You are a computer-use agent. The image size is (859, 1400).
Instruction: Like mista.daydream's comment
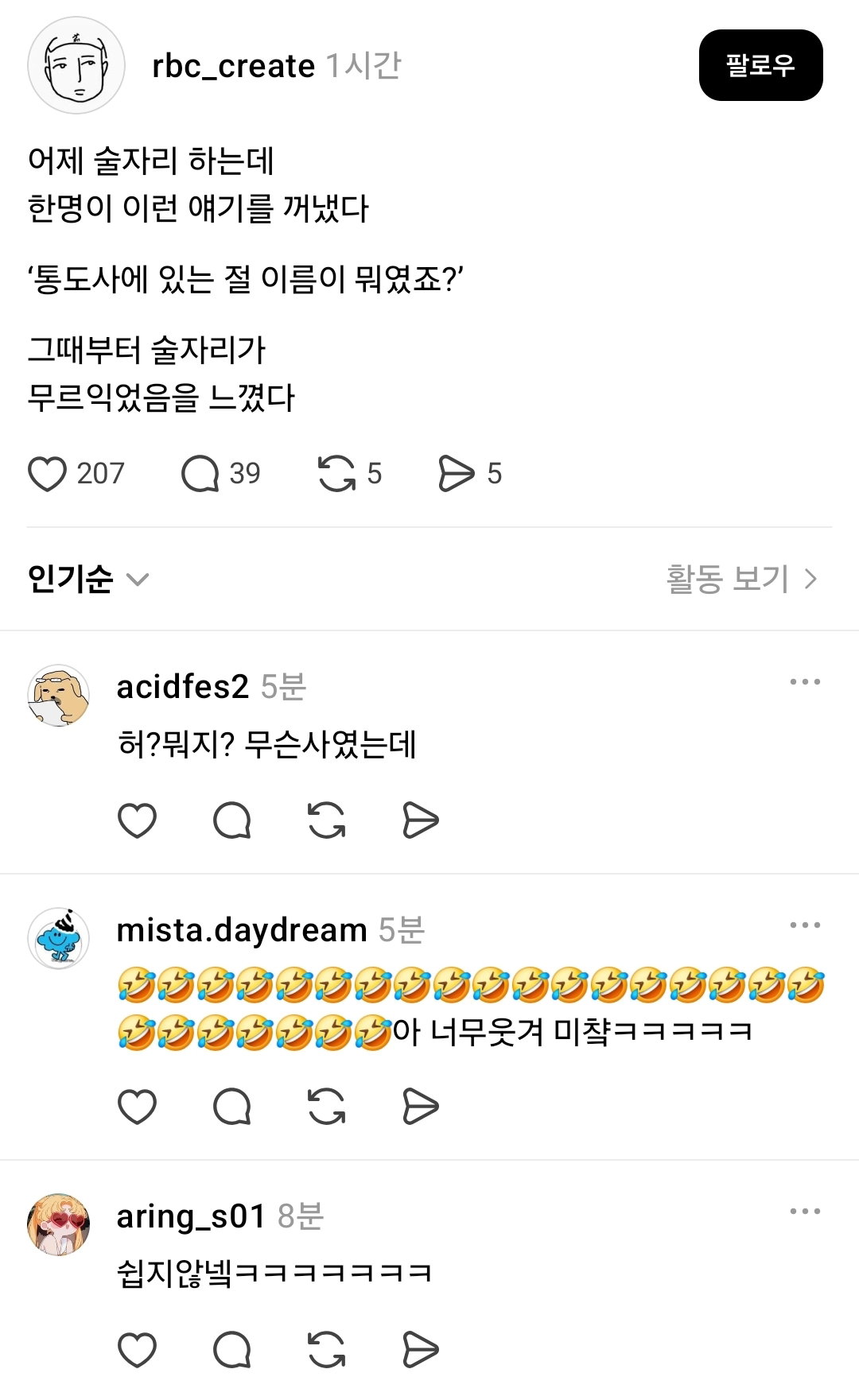(137, 1107)
